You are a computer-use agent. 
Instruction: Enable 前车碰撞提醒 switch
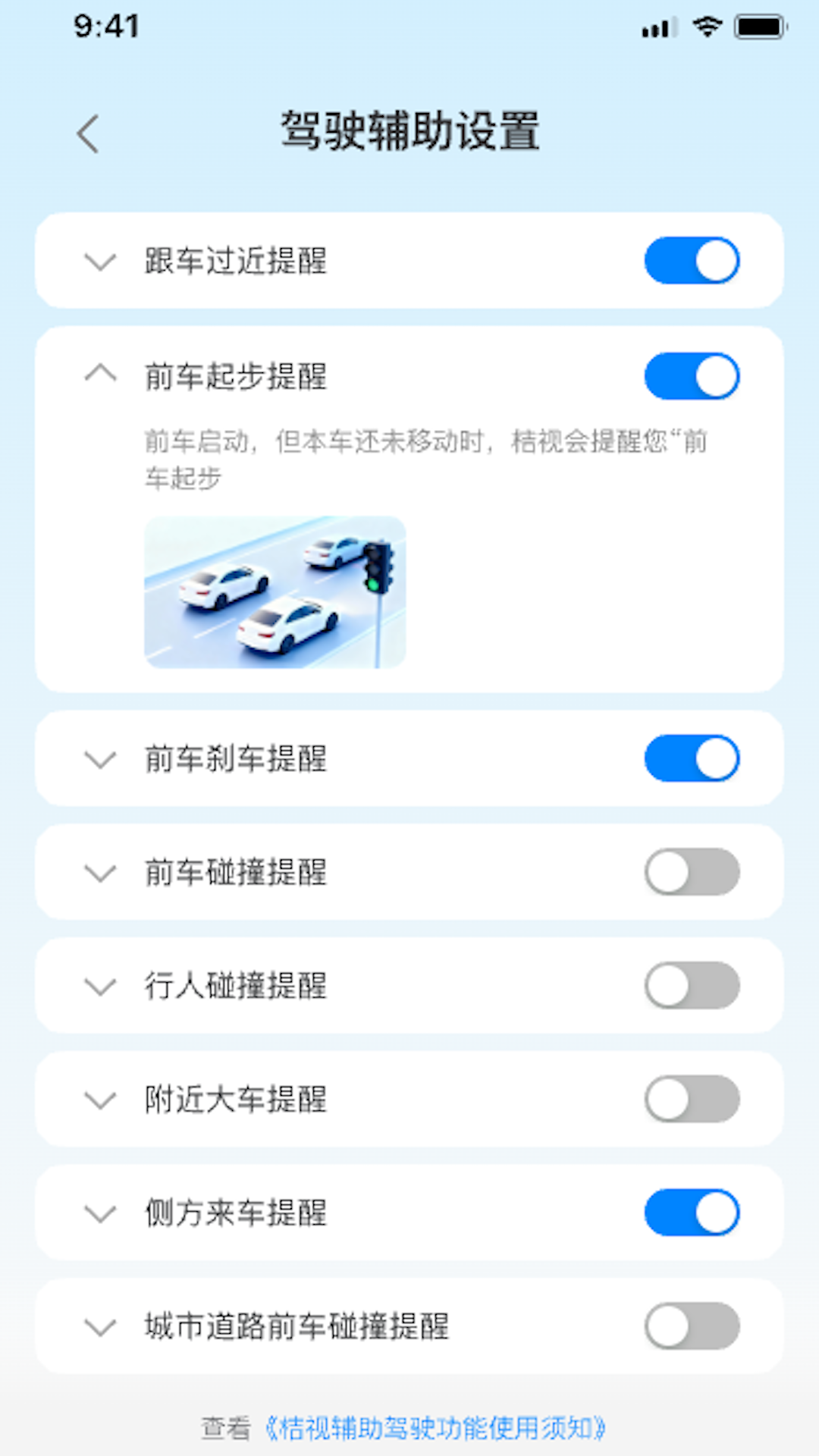691,872
